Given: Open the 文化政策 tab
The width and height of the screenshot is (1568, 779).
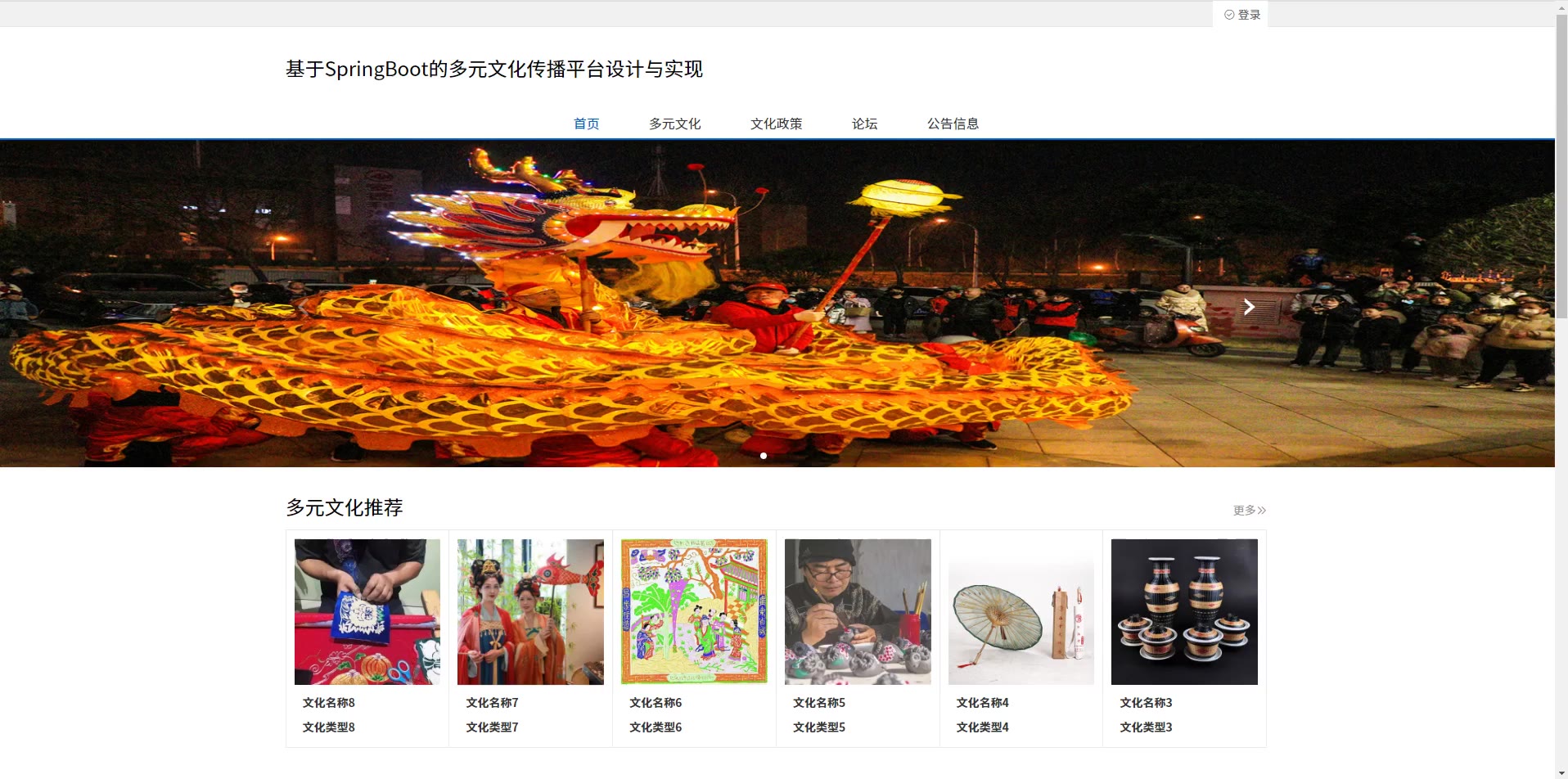Looking at the screenshot, I should [776, 124].
